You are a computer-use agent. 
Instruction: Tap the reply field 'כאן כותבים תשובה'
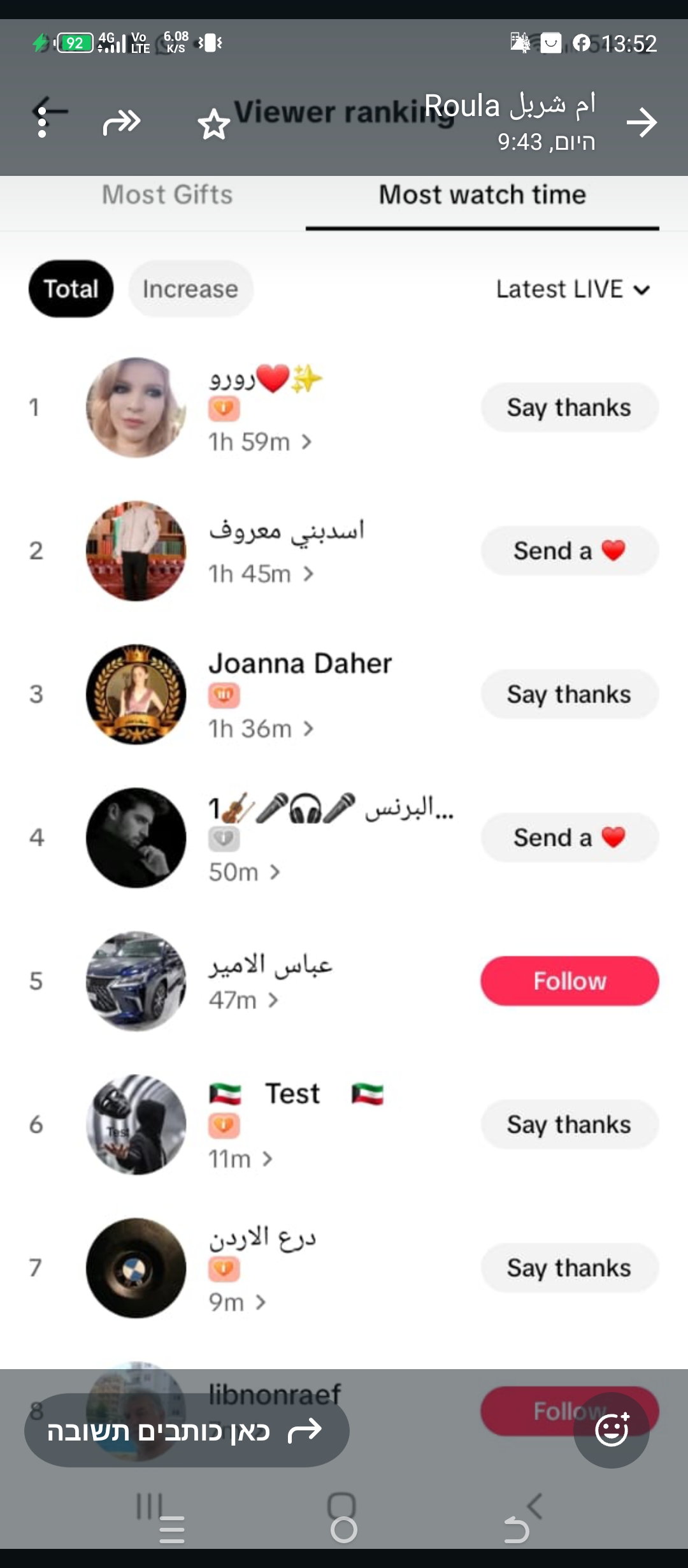pyautogui.click(x=186, y=1431)
